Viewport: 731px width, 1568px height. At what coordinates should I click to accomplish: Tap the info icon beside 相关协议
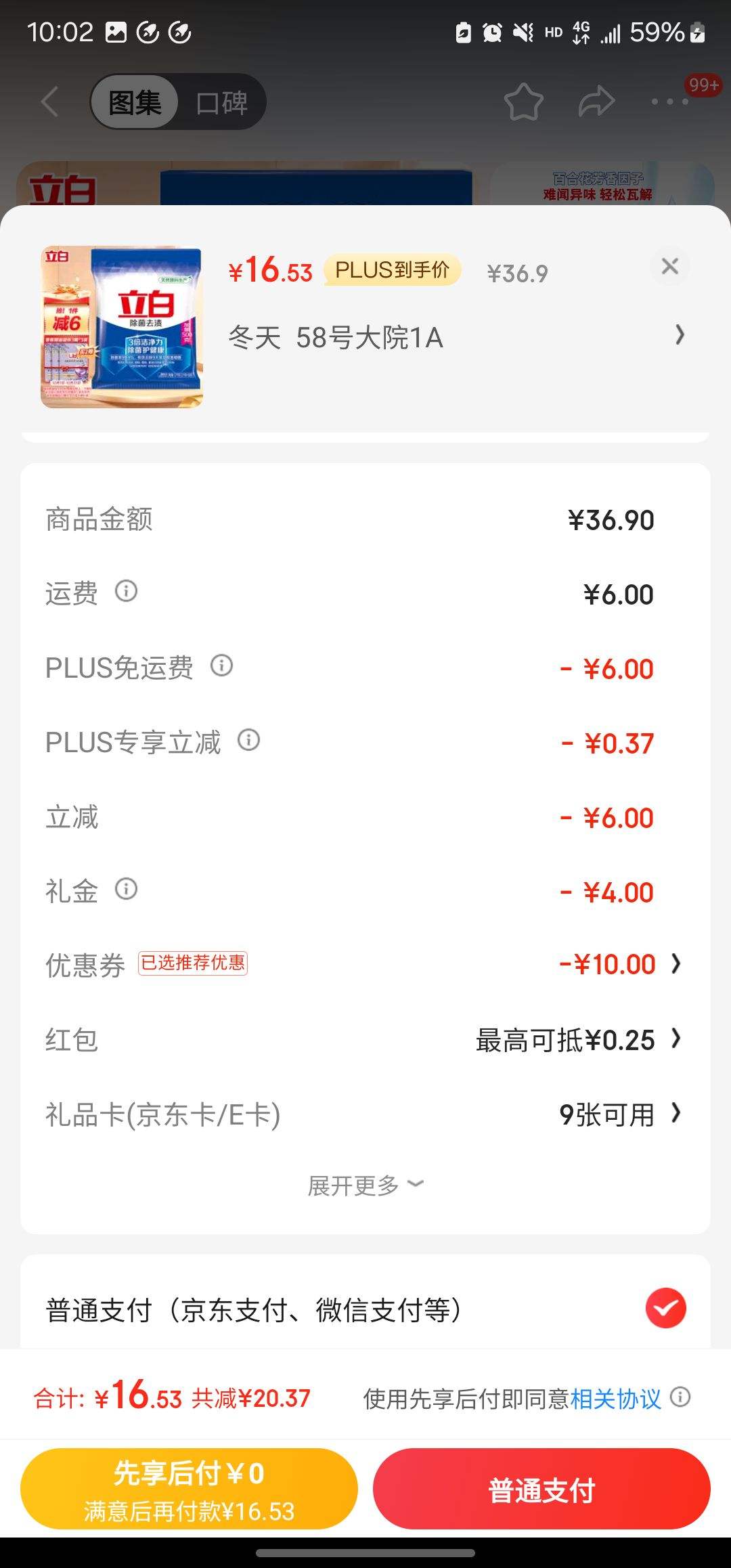(x=680, y=1397)
